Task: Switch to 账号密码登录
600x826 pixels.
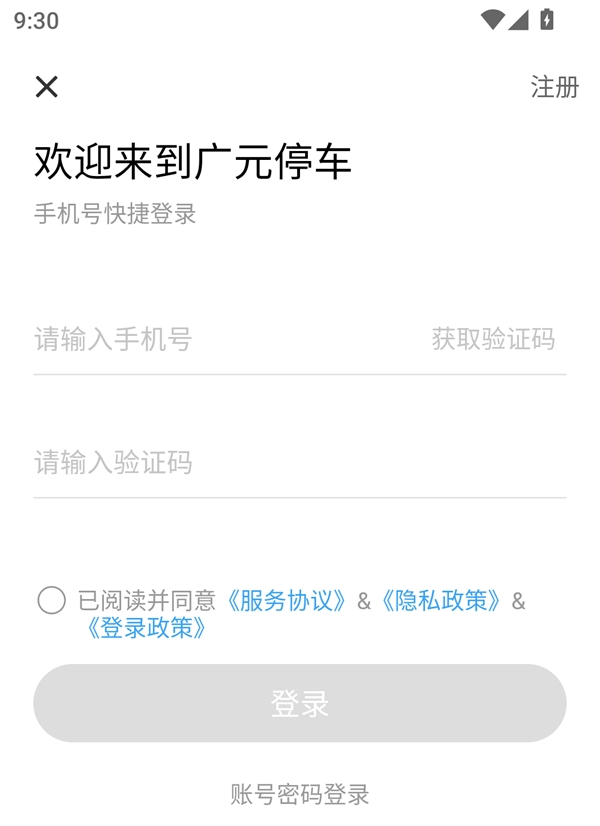Action: [300, 794]
